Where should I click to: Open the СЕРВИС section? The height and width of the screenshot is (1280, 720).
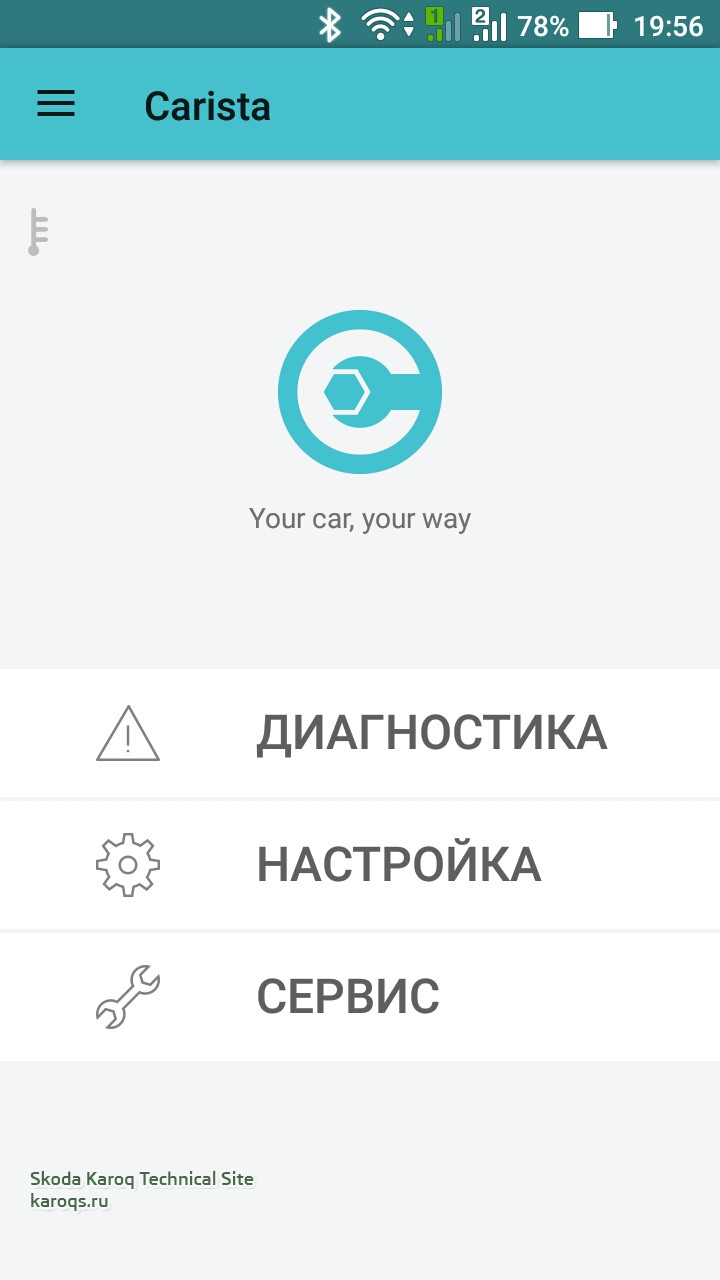[360, 996]
